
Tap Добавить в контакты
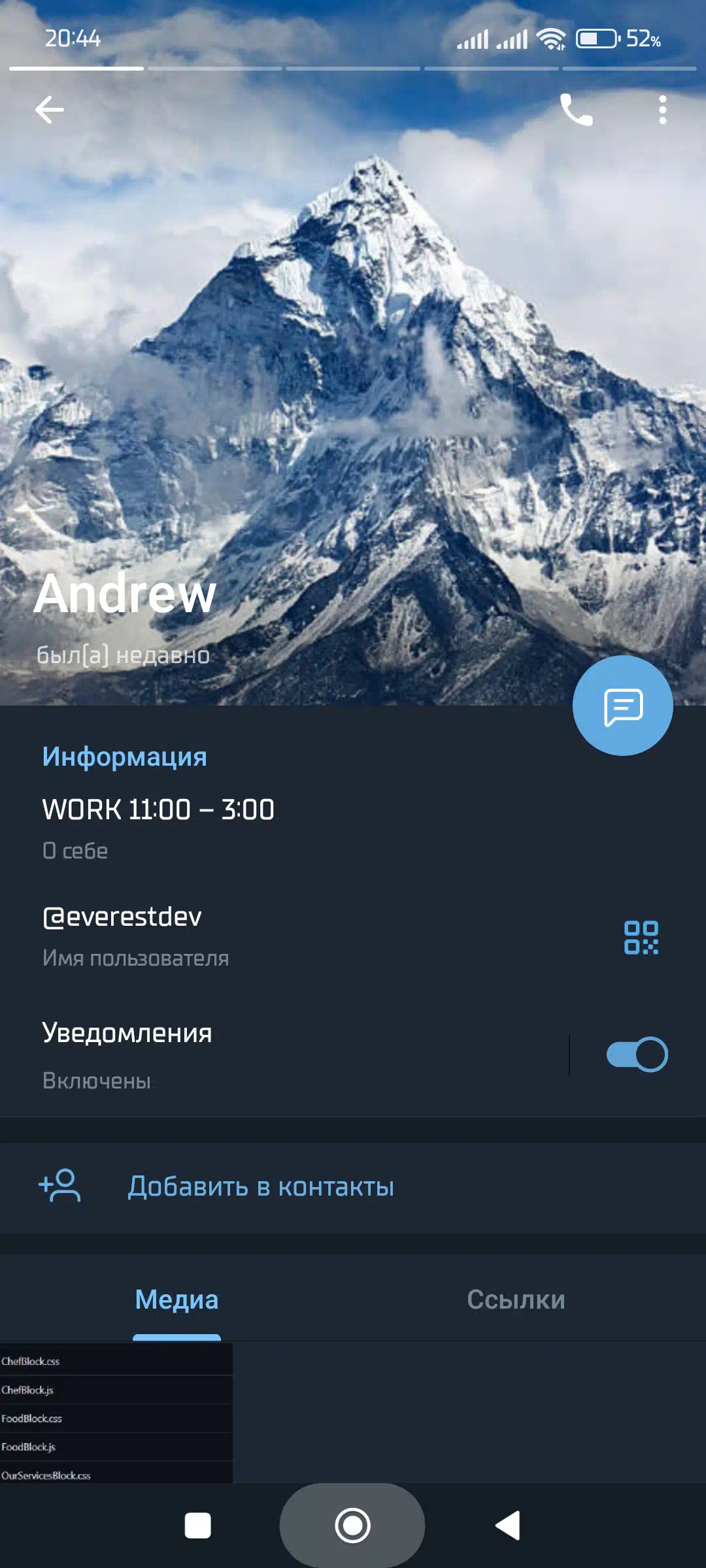(x=353, y=1187)
